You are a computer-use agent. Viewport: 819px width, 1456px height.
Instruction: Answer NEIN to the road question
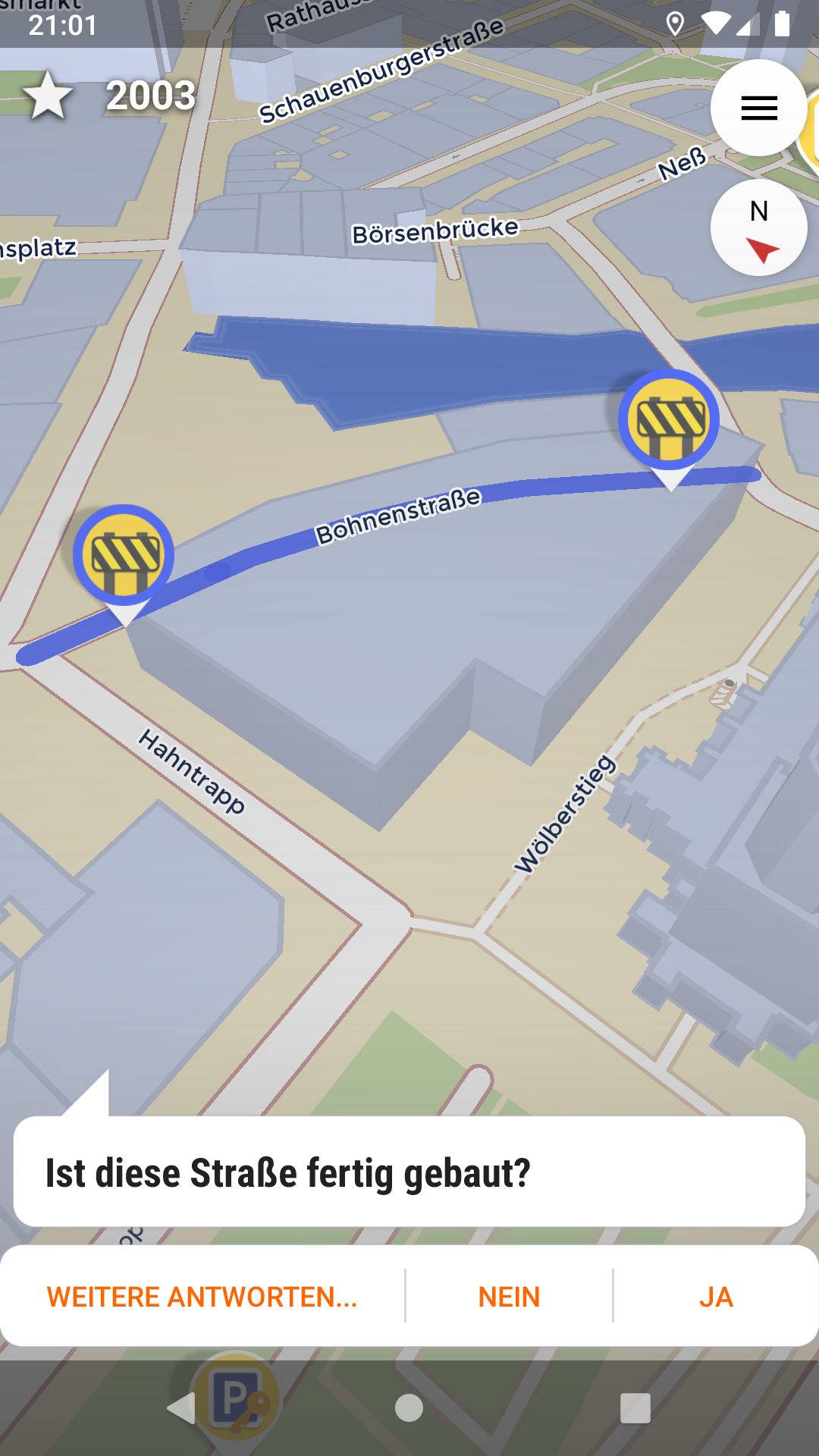[x=509, y=1297]
